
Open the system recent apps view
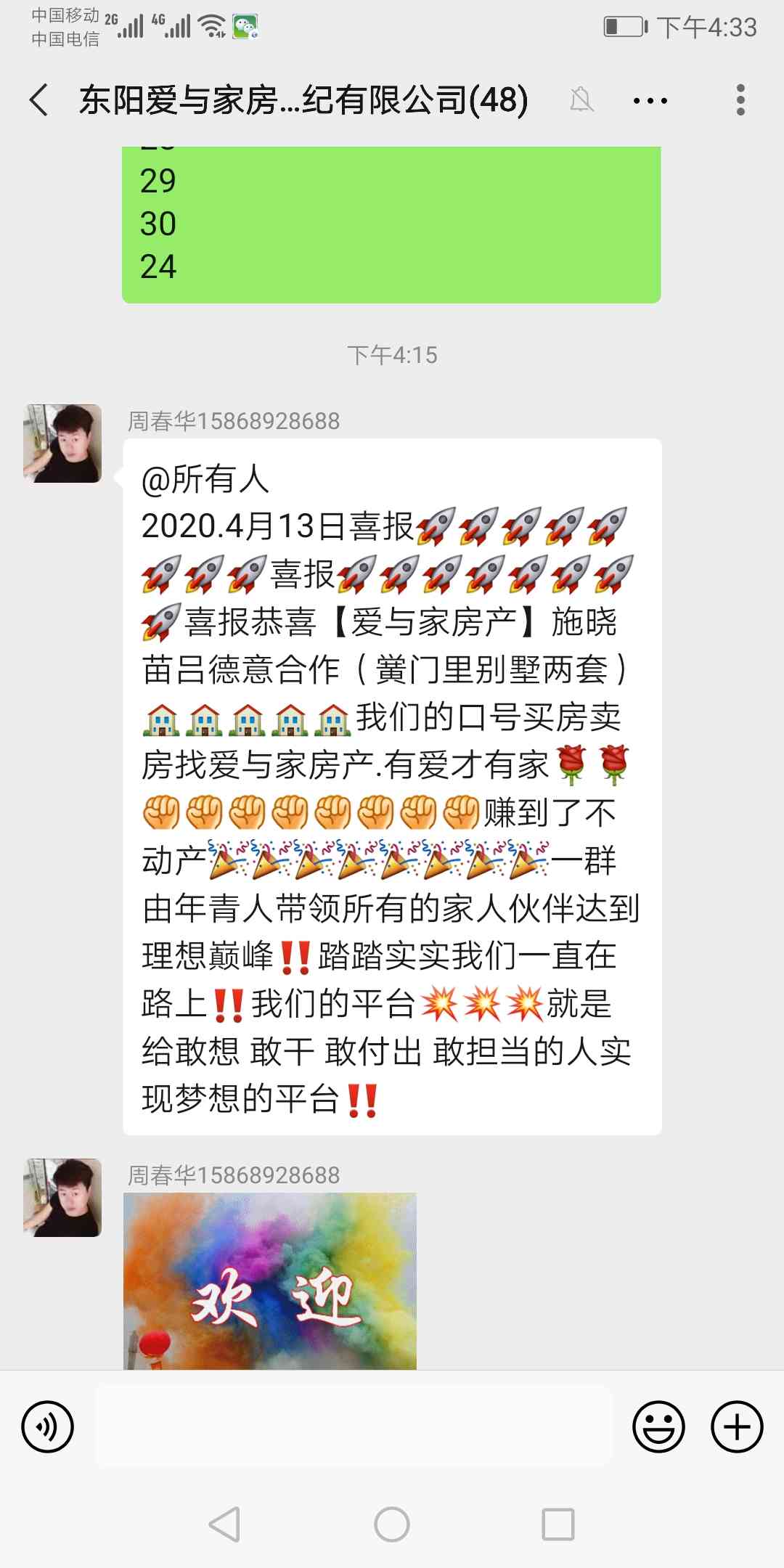pyautogui.click(x=558, y=1524)
